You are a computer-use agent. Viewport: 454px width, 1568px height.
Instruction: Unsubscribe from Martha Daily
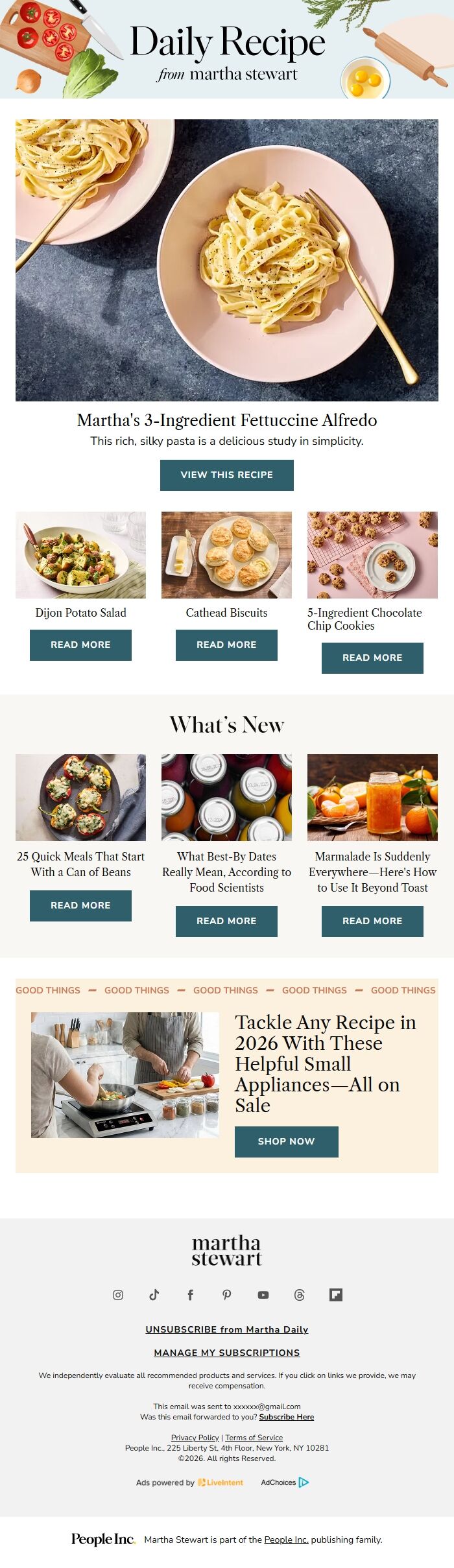(226, 1329)
